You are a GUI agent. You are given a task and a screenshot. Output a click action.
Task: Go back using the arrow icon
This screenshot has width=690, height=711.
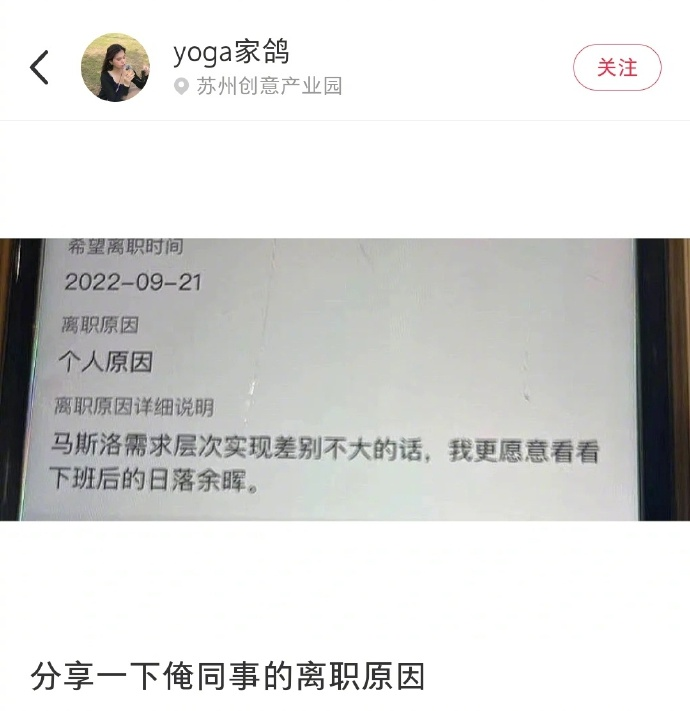(39, 68)
